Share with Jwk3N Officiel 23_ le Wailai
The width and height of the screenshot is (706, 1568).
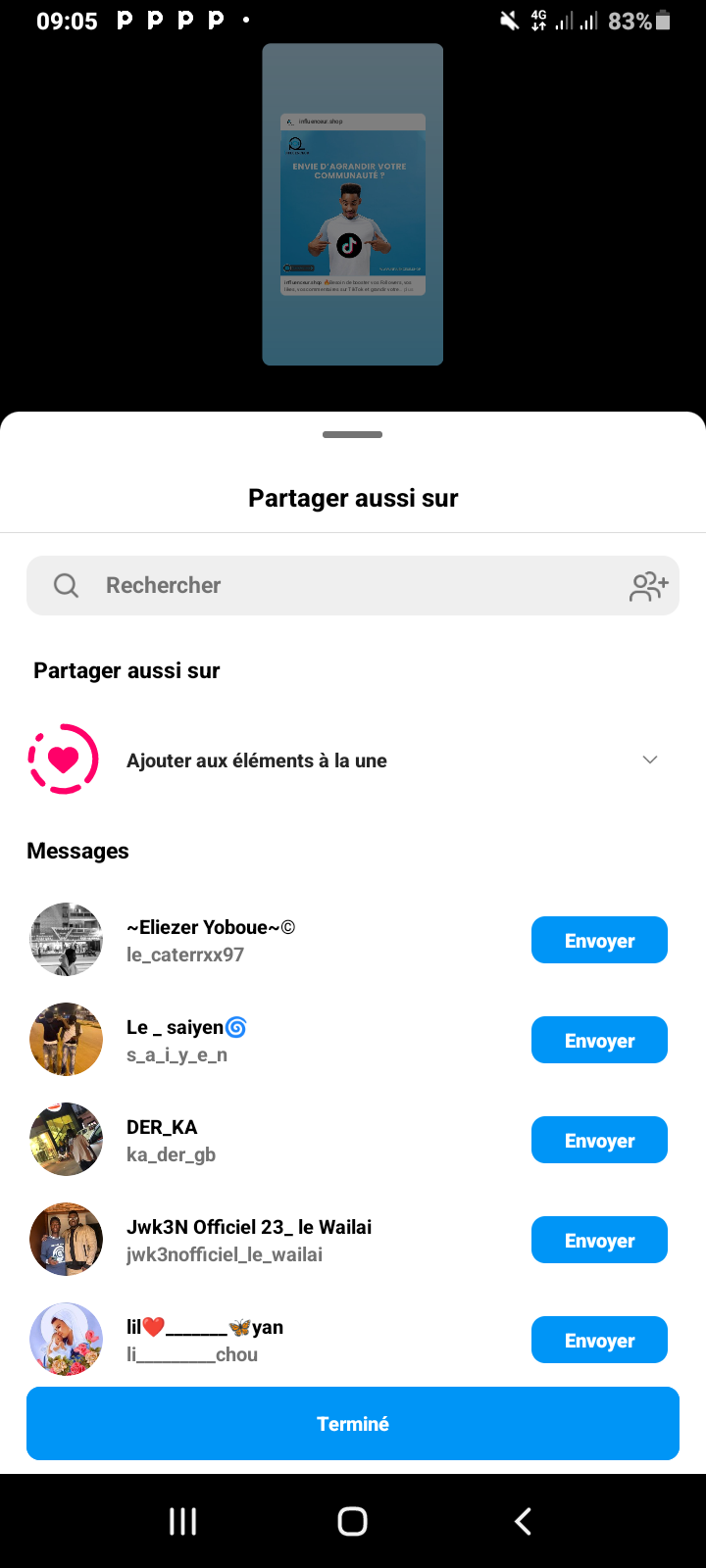click(599, 1241)
